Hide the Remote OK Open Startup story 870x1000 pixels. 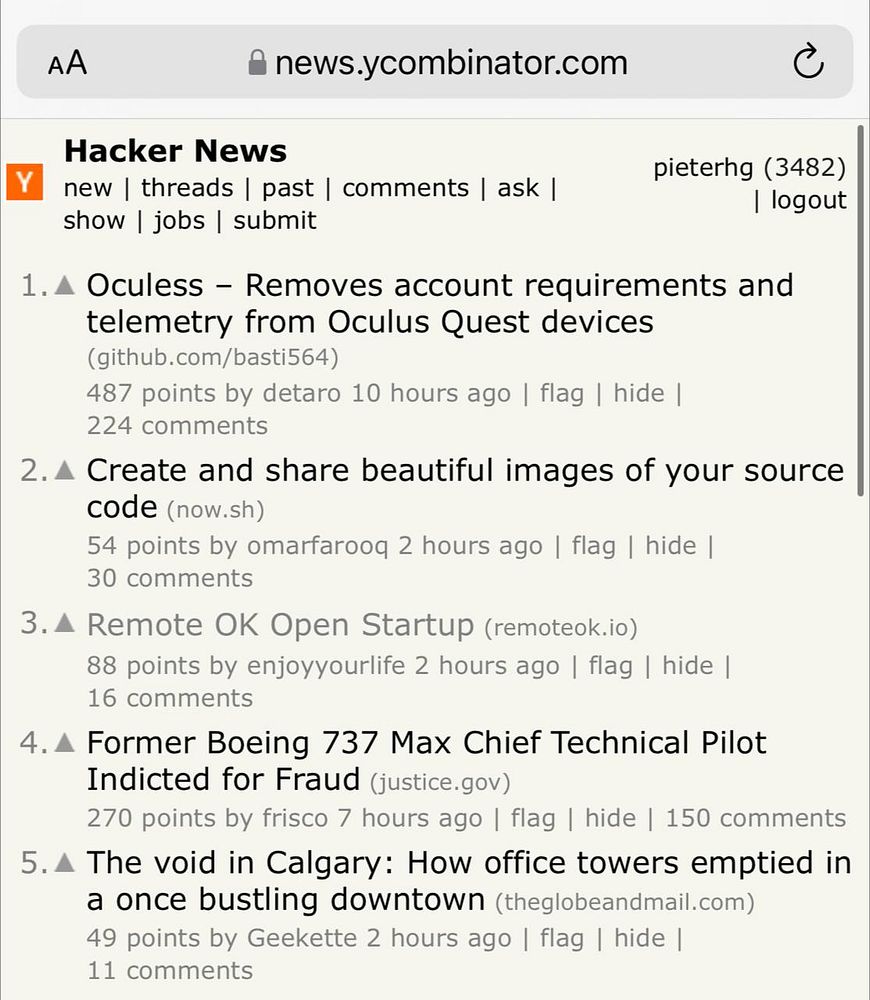point(687,666)
